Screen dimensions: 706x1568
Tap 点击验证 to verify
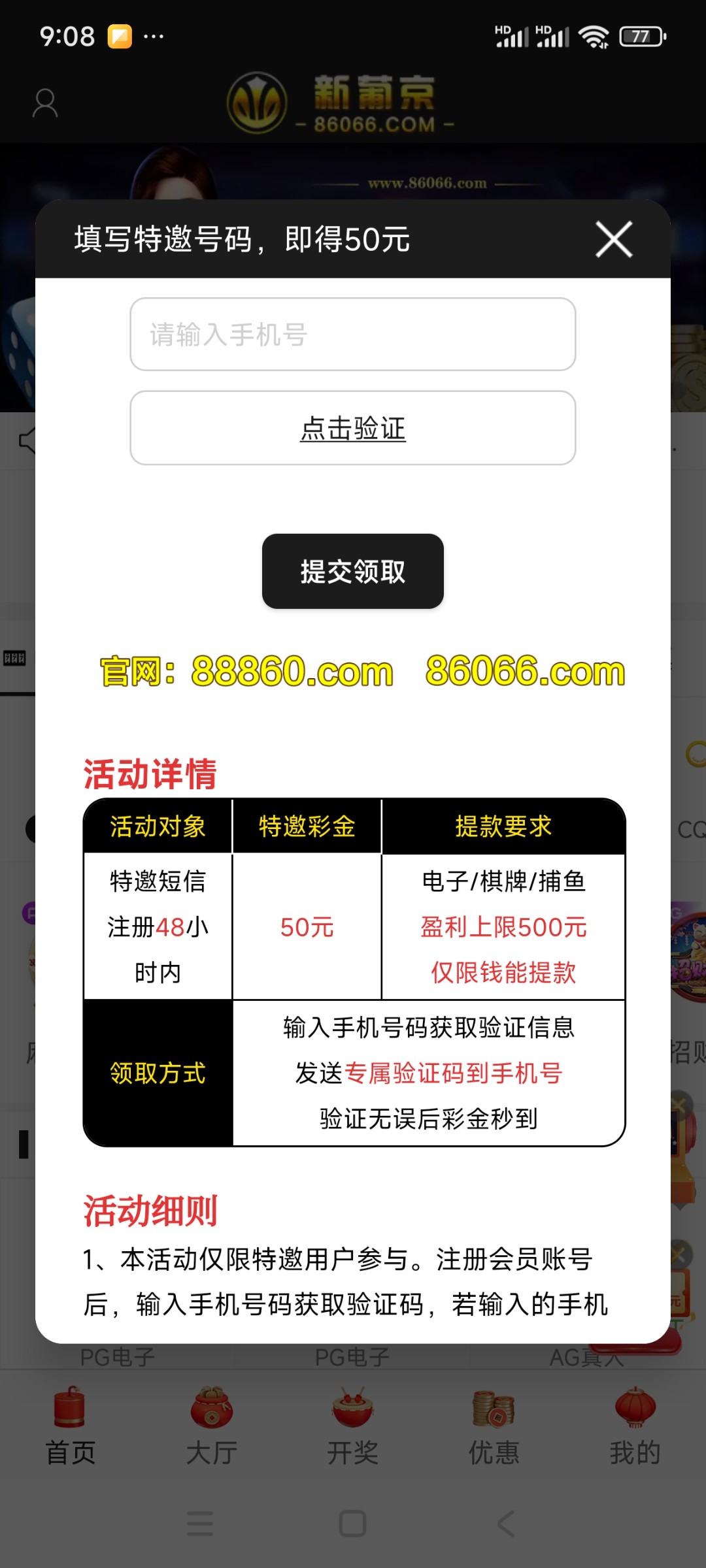coord(353,429)
